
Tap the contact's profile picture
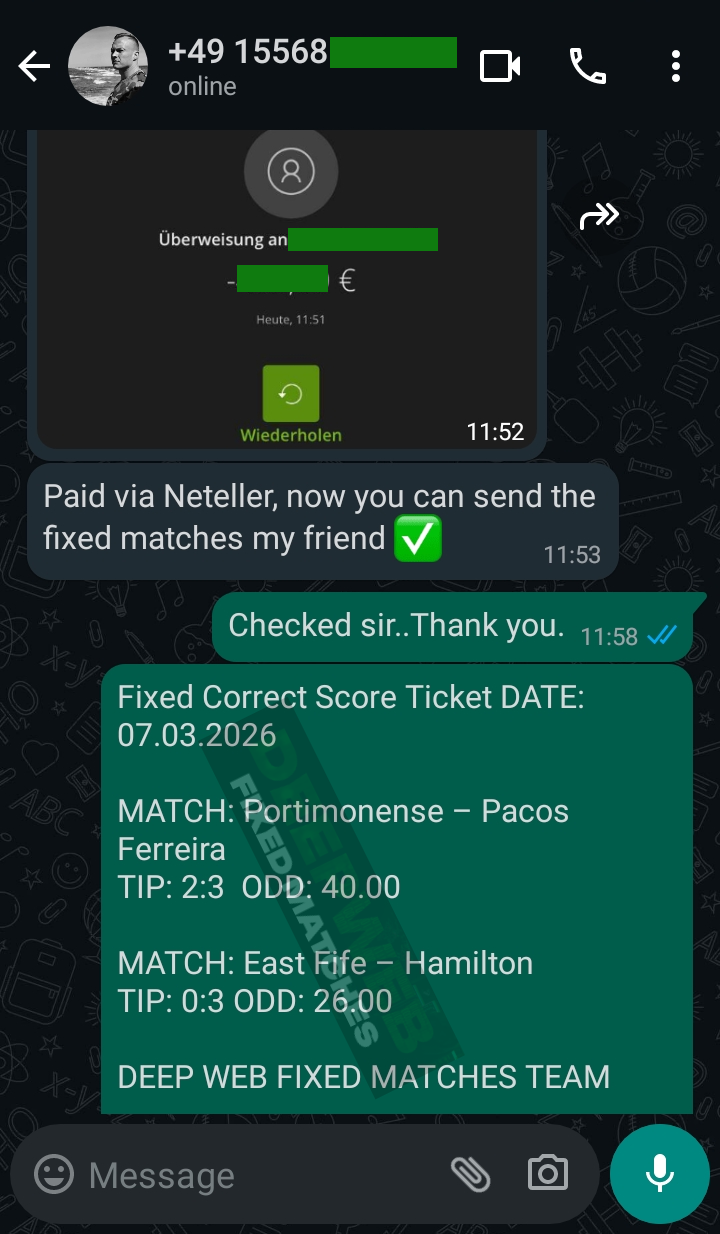point(108,66)
